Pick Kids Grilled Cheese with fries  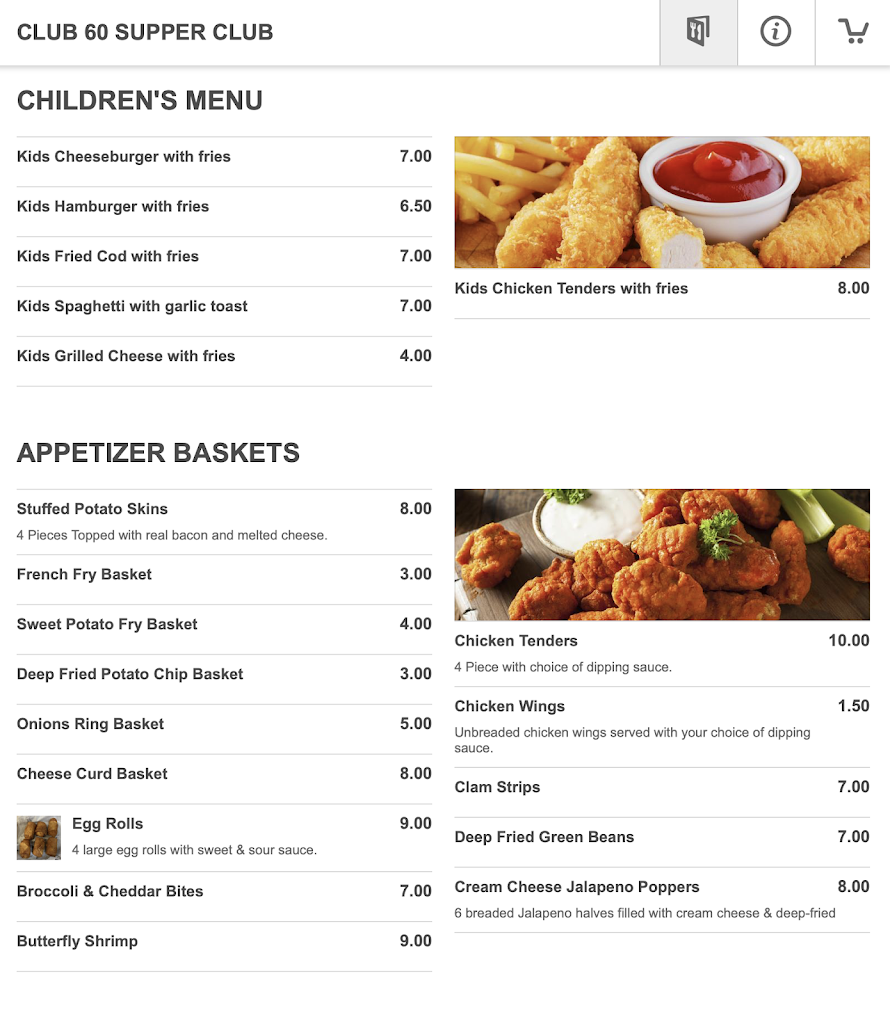126,357
